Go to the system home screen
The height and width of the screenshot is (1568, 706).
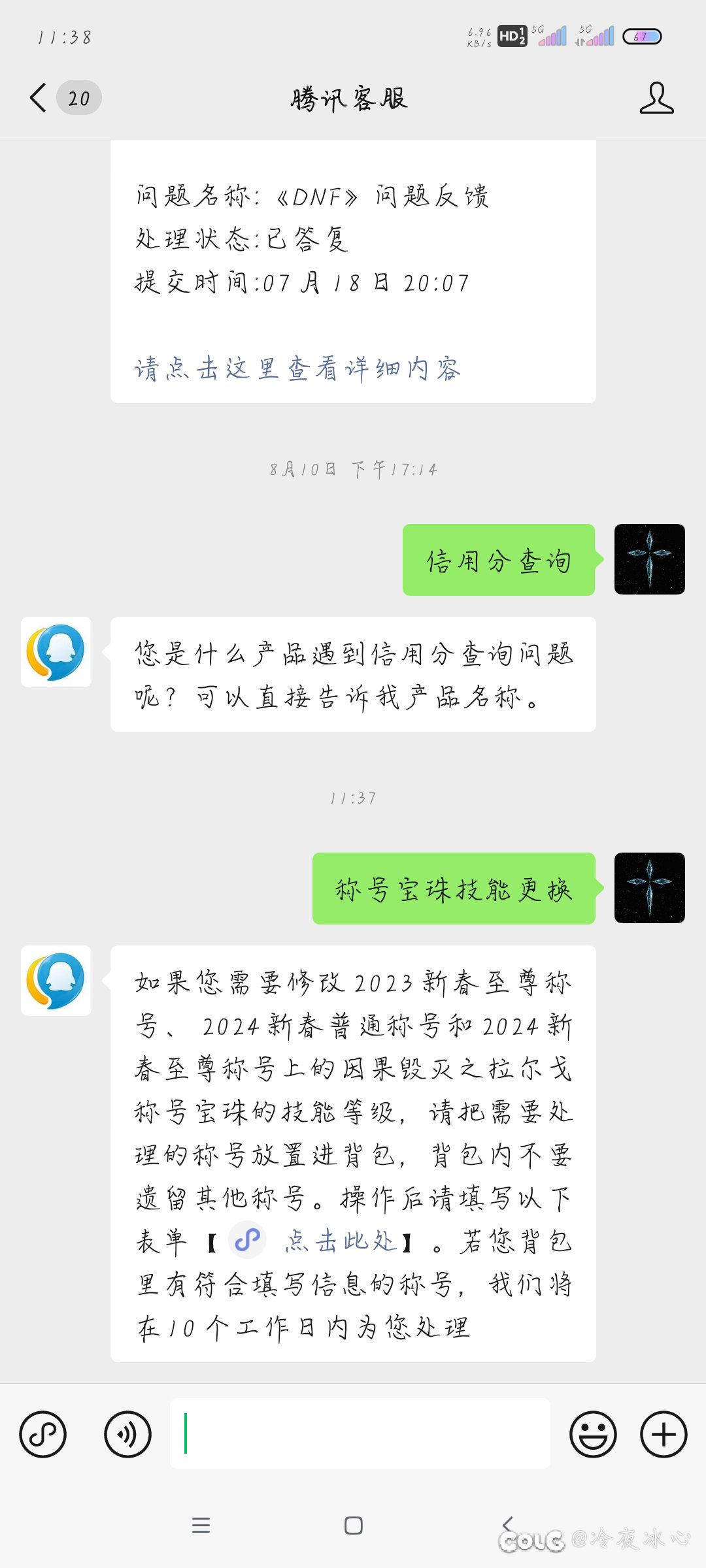353,1526
